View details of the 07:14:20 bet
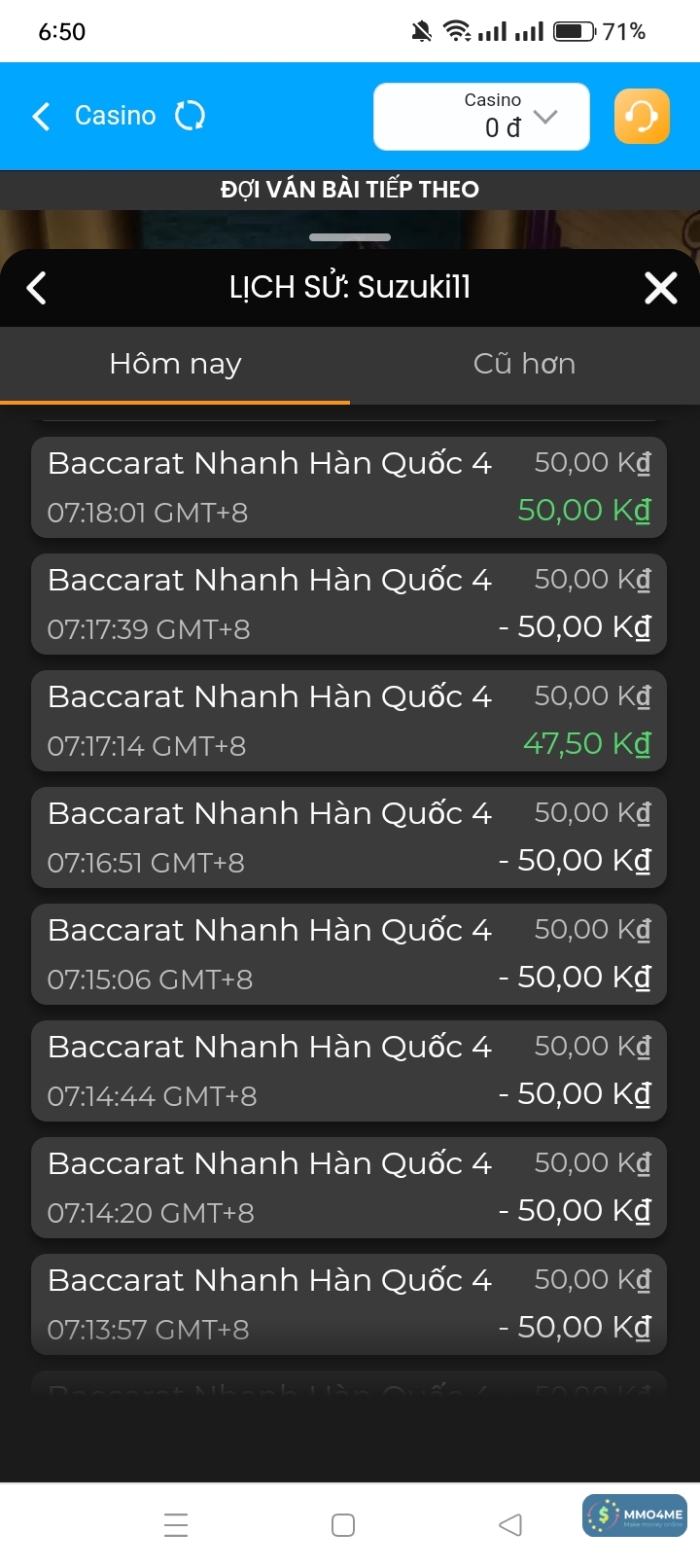 pyautogui.click(x=349, y=1187)
